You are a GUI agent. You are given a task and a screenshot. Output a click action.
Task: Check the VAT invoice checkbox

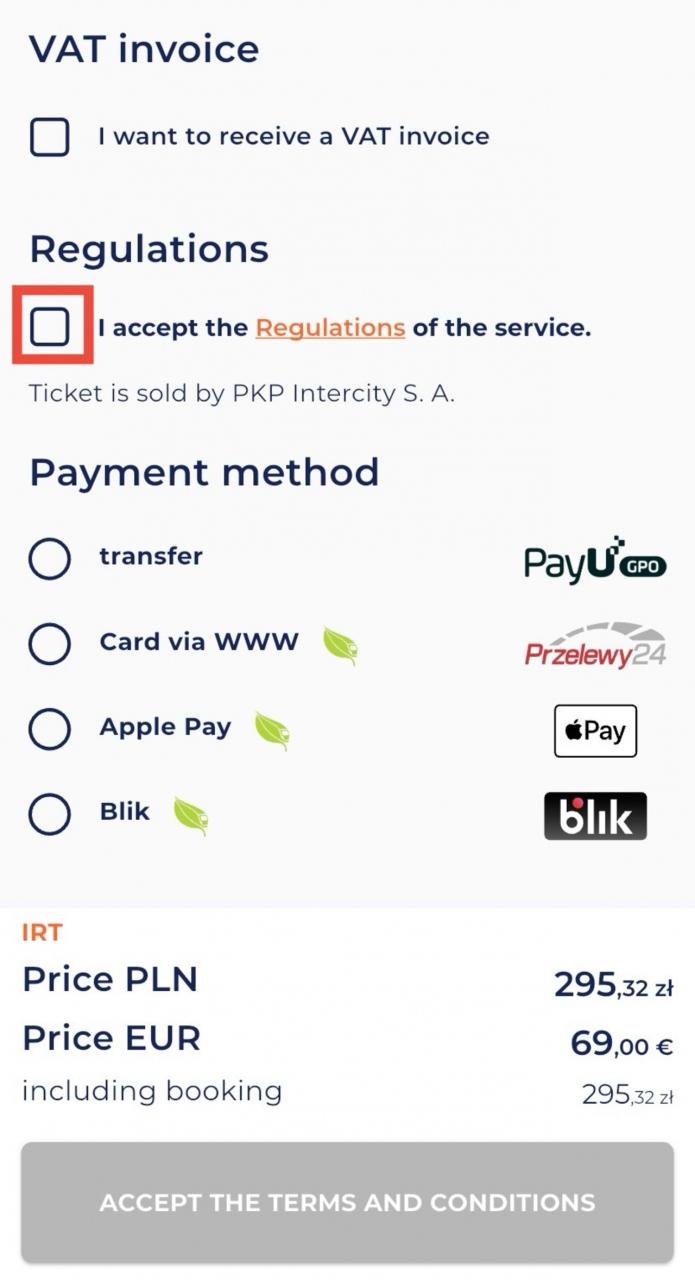pyautogui.click(x=50, y=137)
